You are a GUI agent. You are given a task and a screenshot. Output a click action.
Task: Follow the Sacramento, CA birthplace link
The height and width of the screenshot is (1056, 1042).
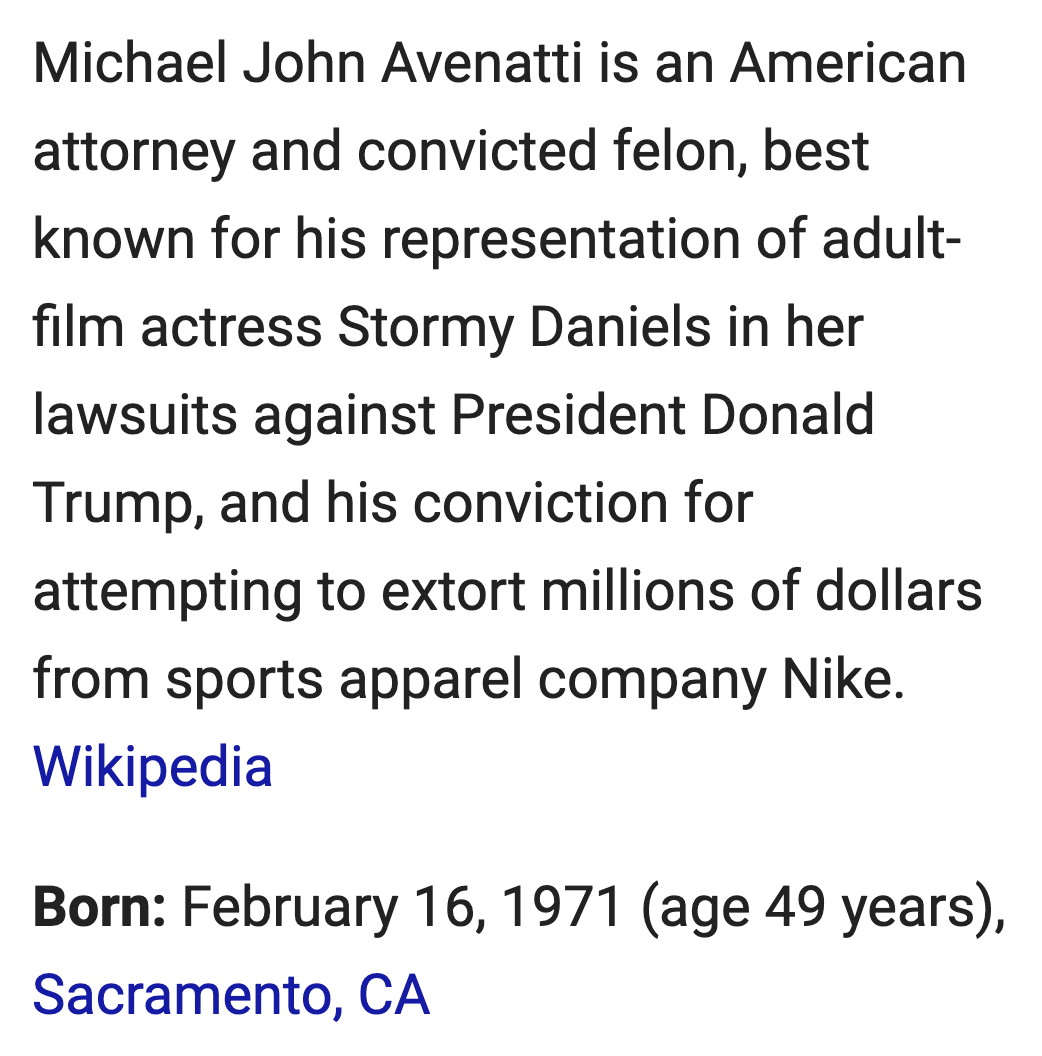tap(231, 995)
